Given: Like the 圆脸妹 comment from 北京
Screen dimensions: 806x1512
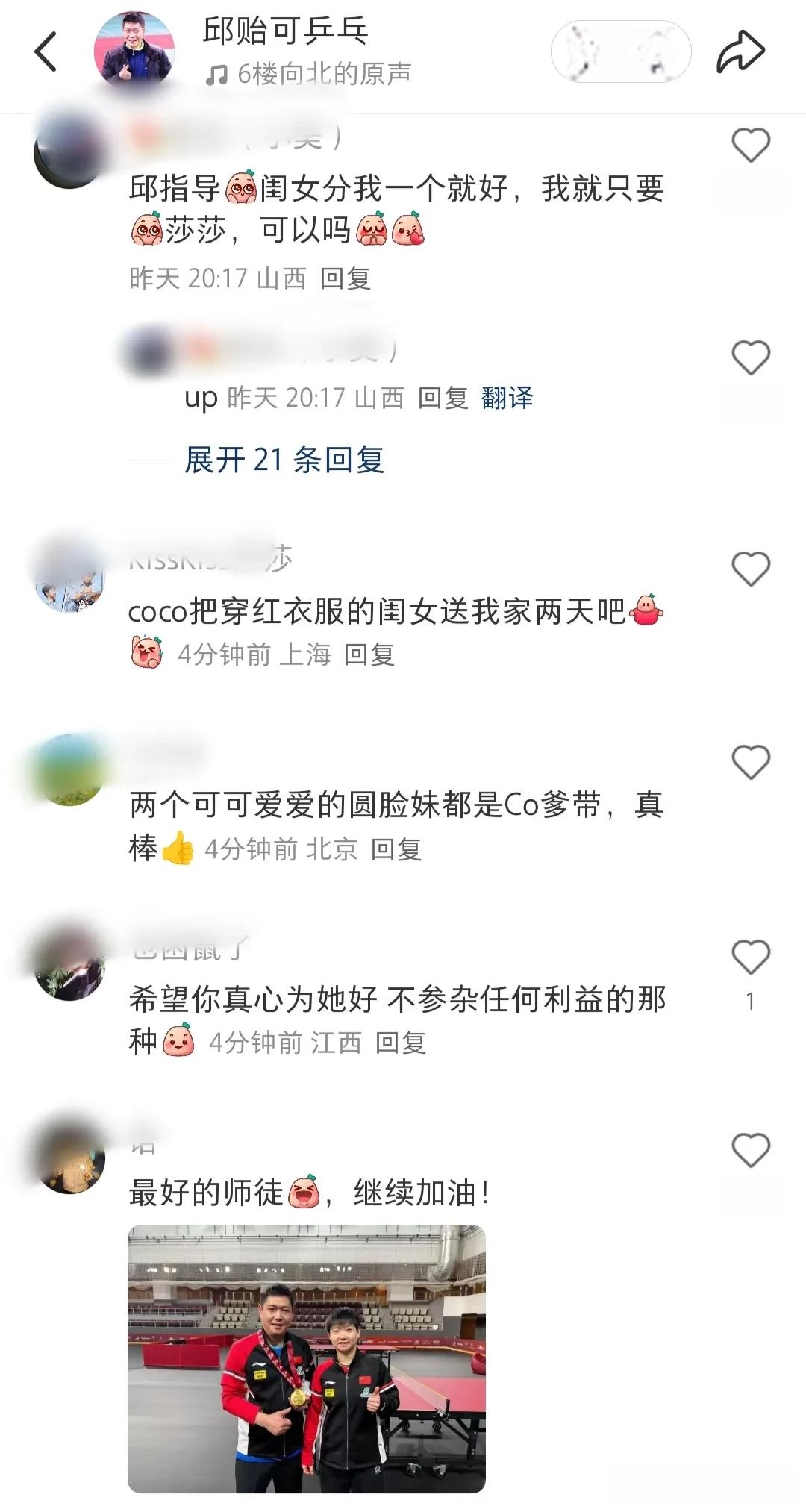Looking at the screenshot, I should coord(750,763).
